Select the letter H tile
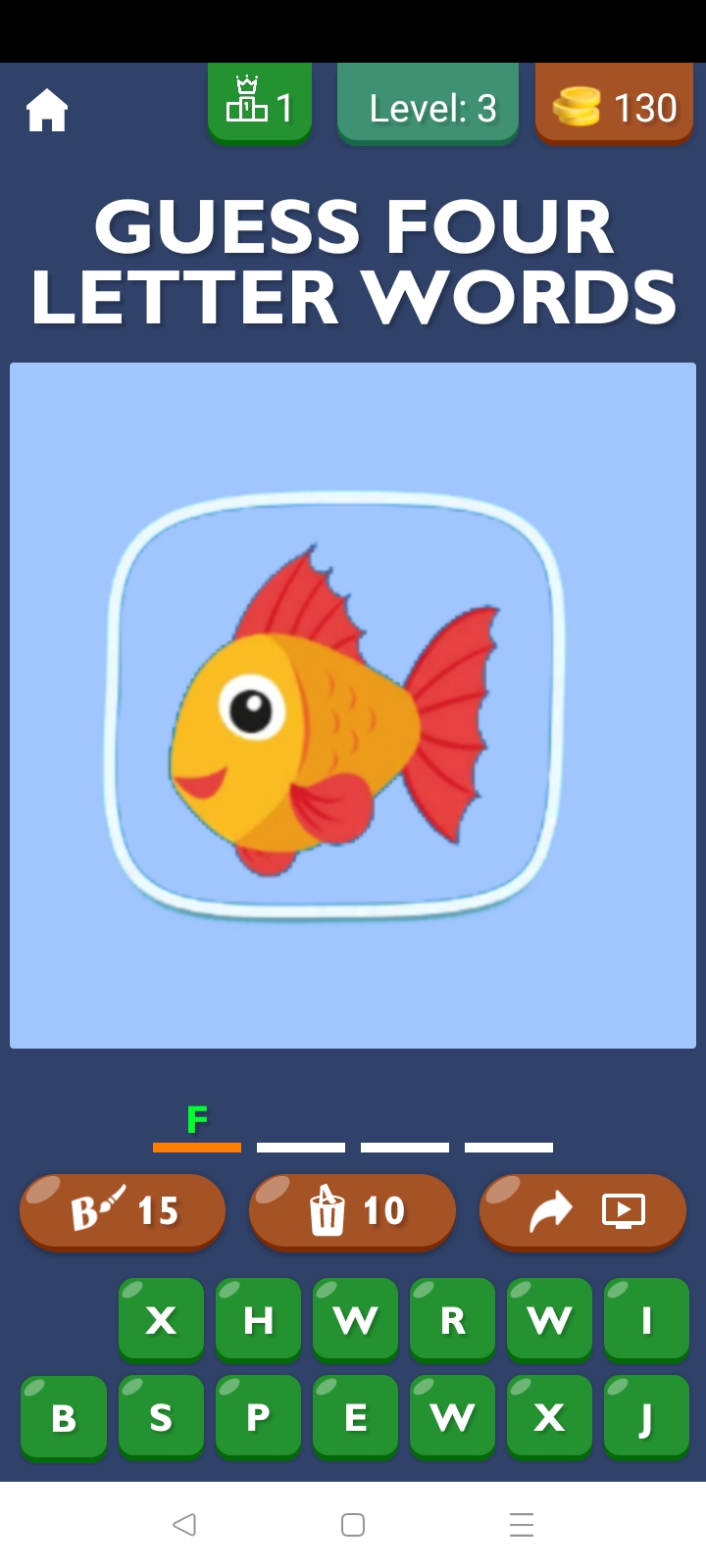This screenshot has height=1568, width=706. pyautogui.click(x=258, y=1320)
